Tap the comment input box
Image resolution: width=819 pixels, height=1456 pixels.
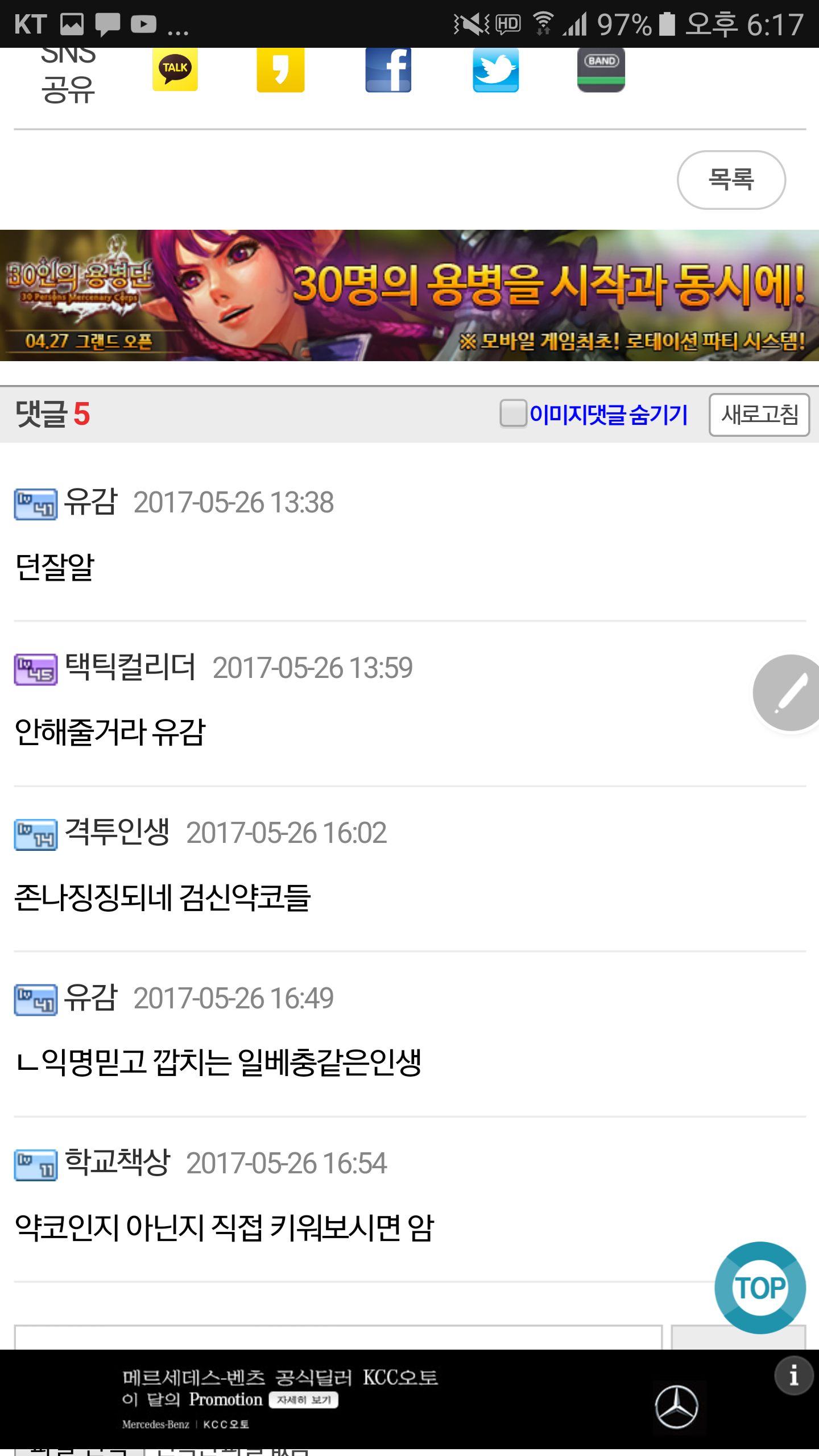coord(338,1338)
